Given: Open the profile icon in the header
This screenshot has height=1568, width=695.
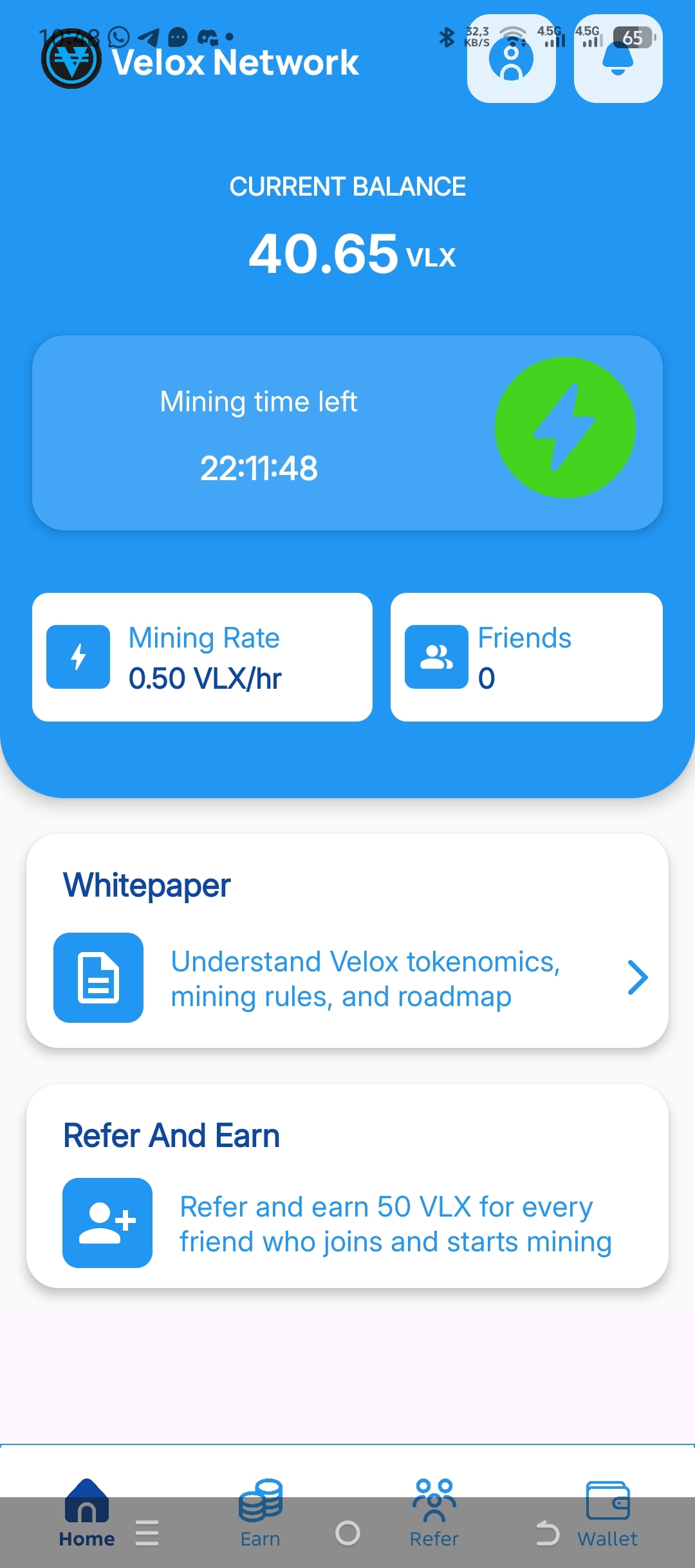Looking at the screenshot, I should [511, 59].
